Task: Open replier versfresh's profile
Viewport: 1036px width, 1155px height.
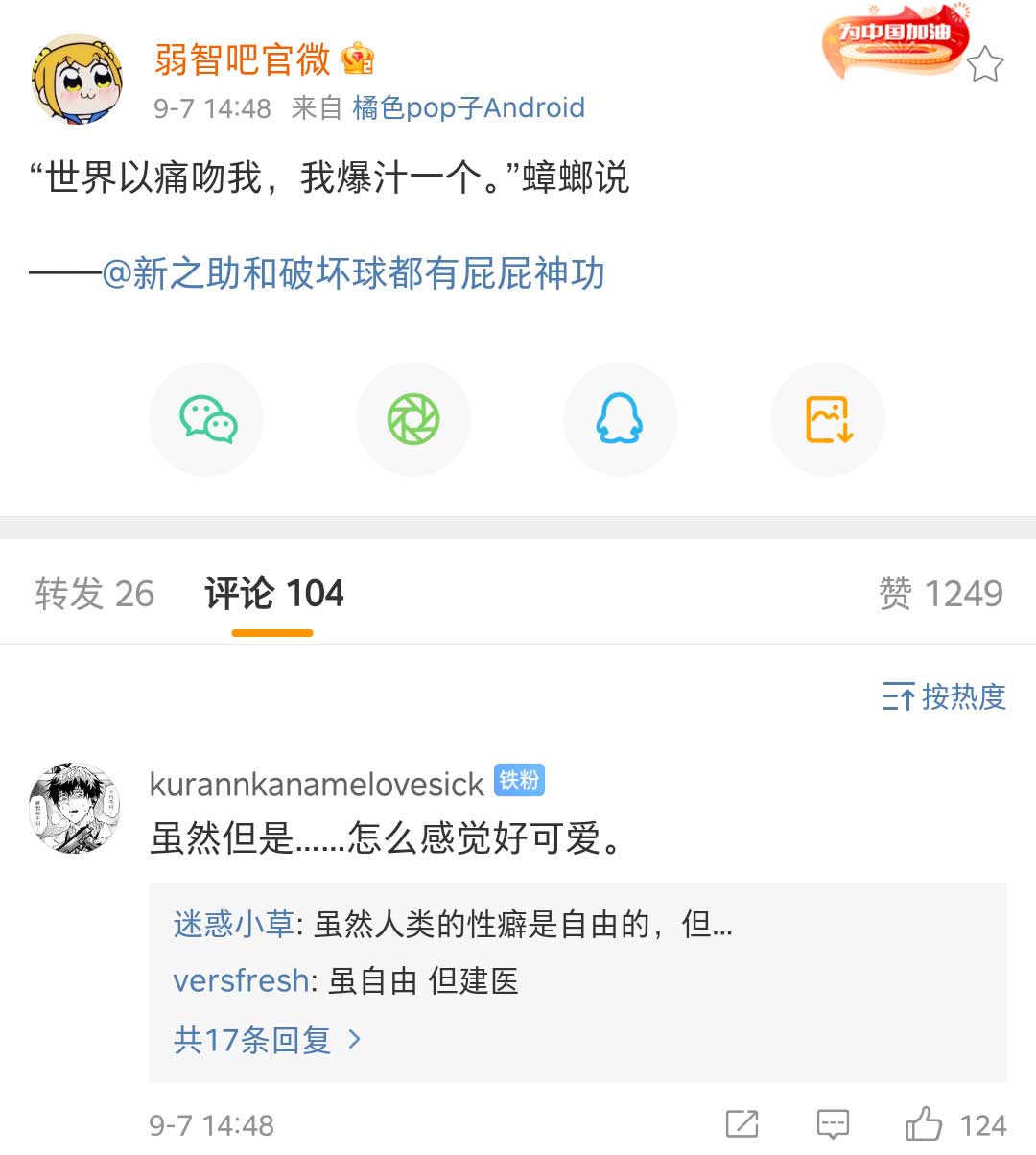Action: click(241, 980)
